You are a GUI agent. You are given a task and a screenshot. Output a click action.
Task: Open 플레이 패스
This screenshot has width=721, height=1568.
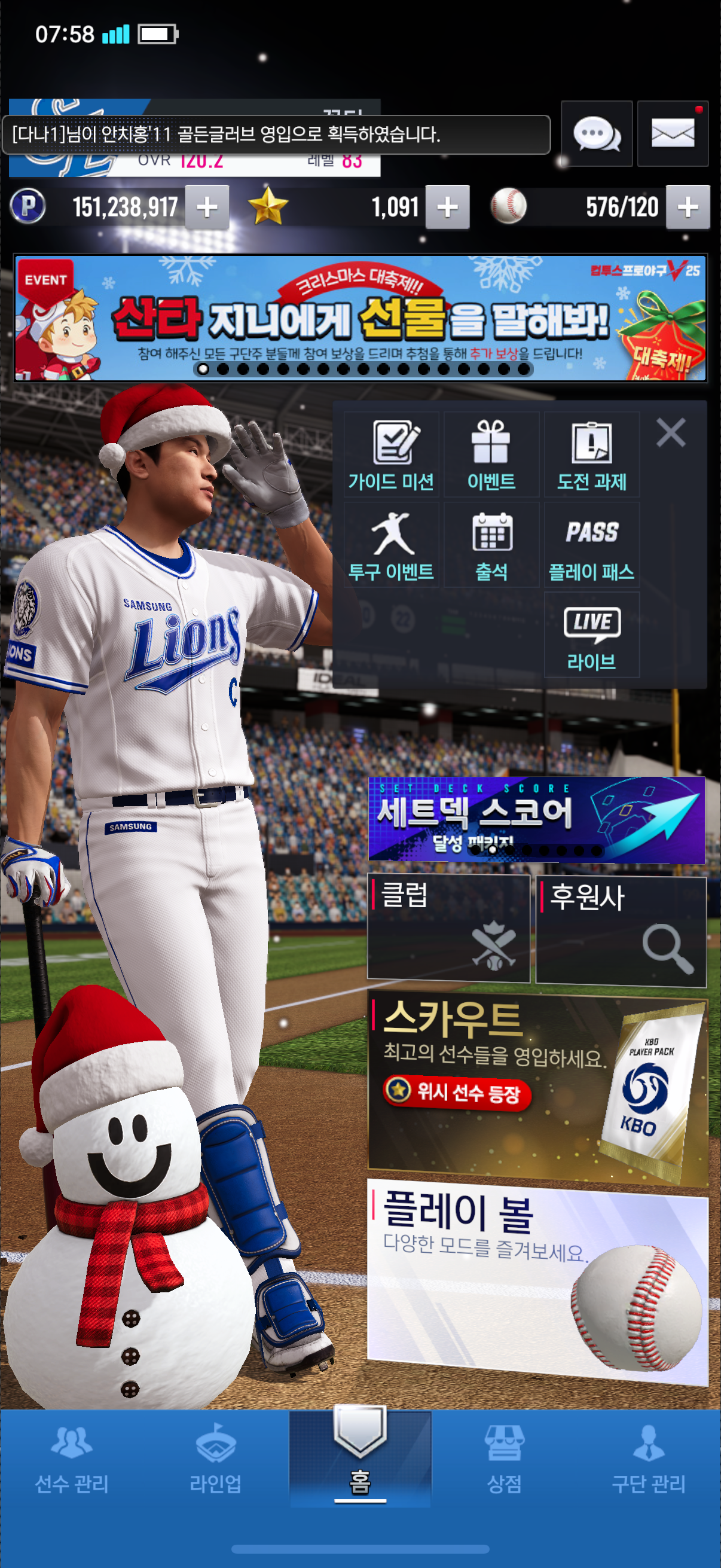coord(591,545)
